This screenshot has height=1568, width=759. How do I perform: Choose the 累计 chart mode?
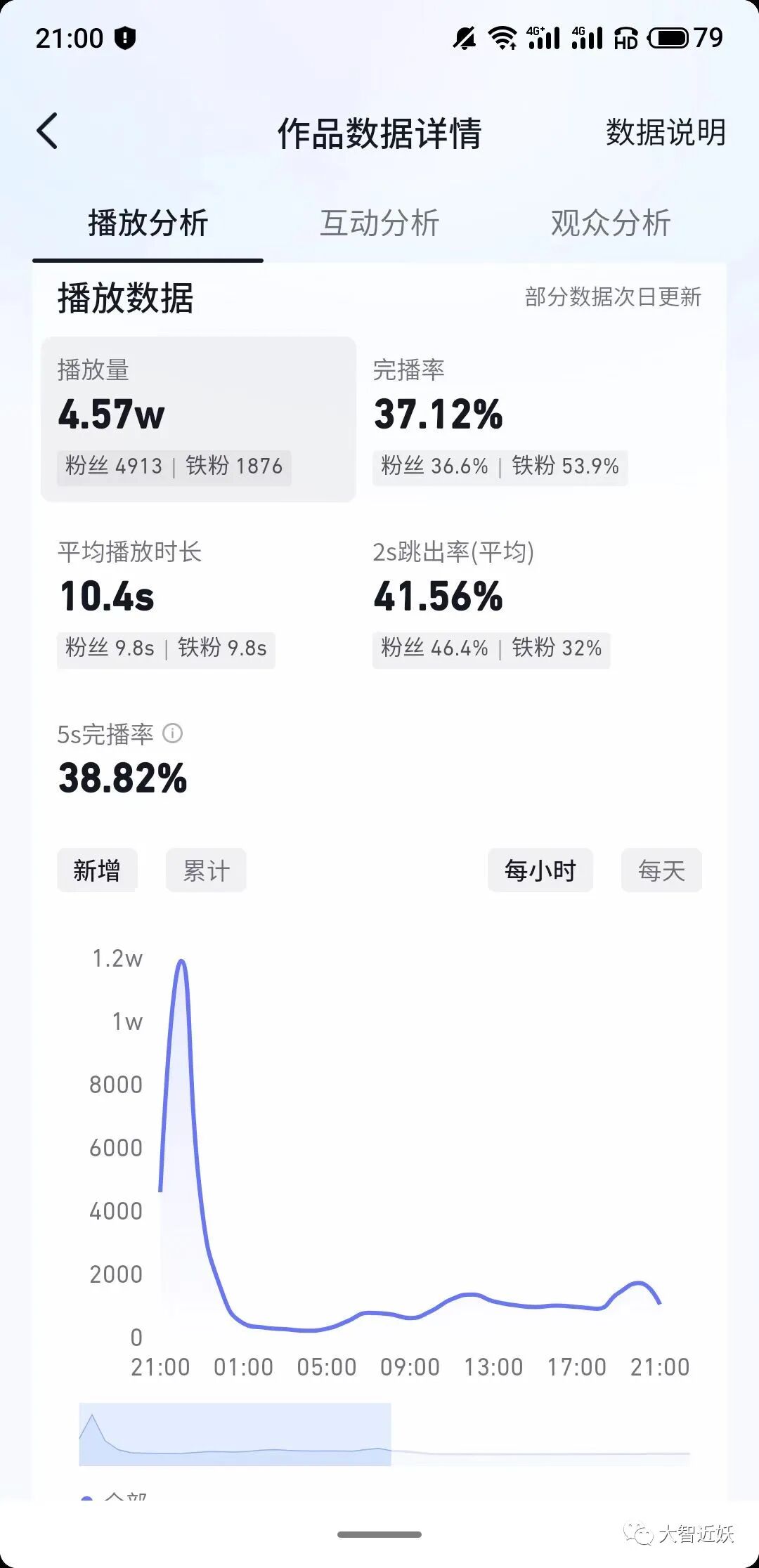[x=206, y=870]
